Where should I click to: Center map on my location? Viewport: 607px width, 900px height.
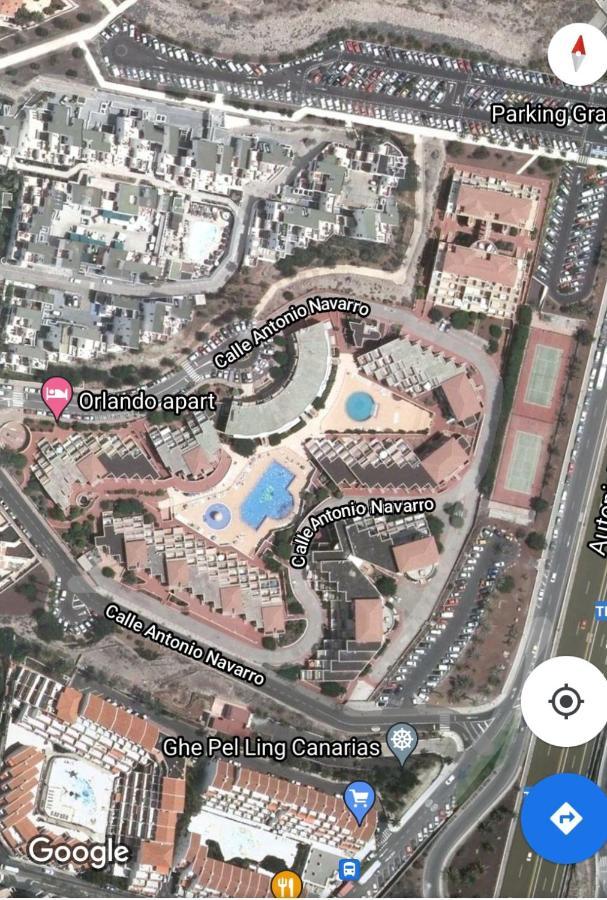point(565,702)
